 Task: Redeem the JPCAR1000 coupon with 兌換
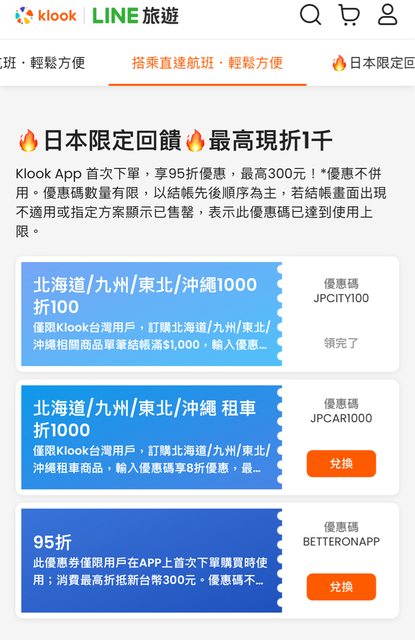coord(341,463)
